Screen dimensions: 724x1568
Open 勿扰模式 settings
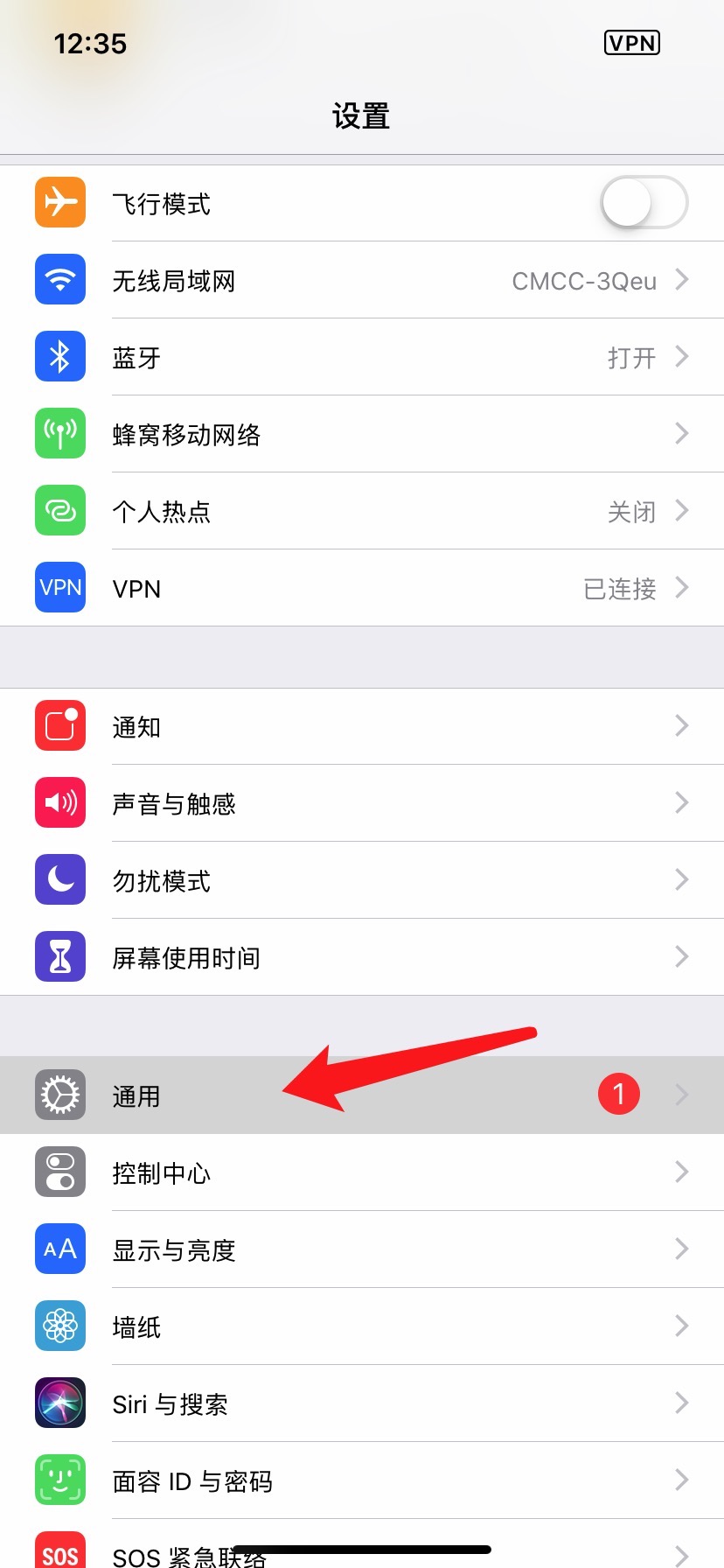tap(362, 881)
